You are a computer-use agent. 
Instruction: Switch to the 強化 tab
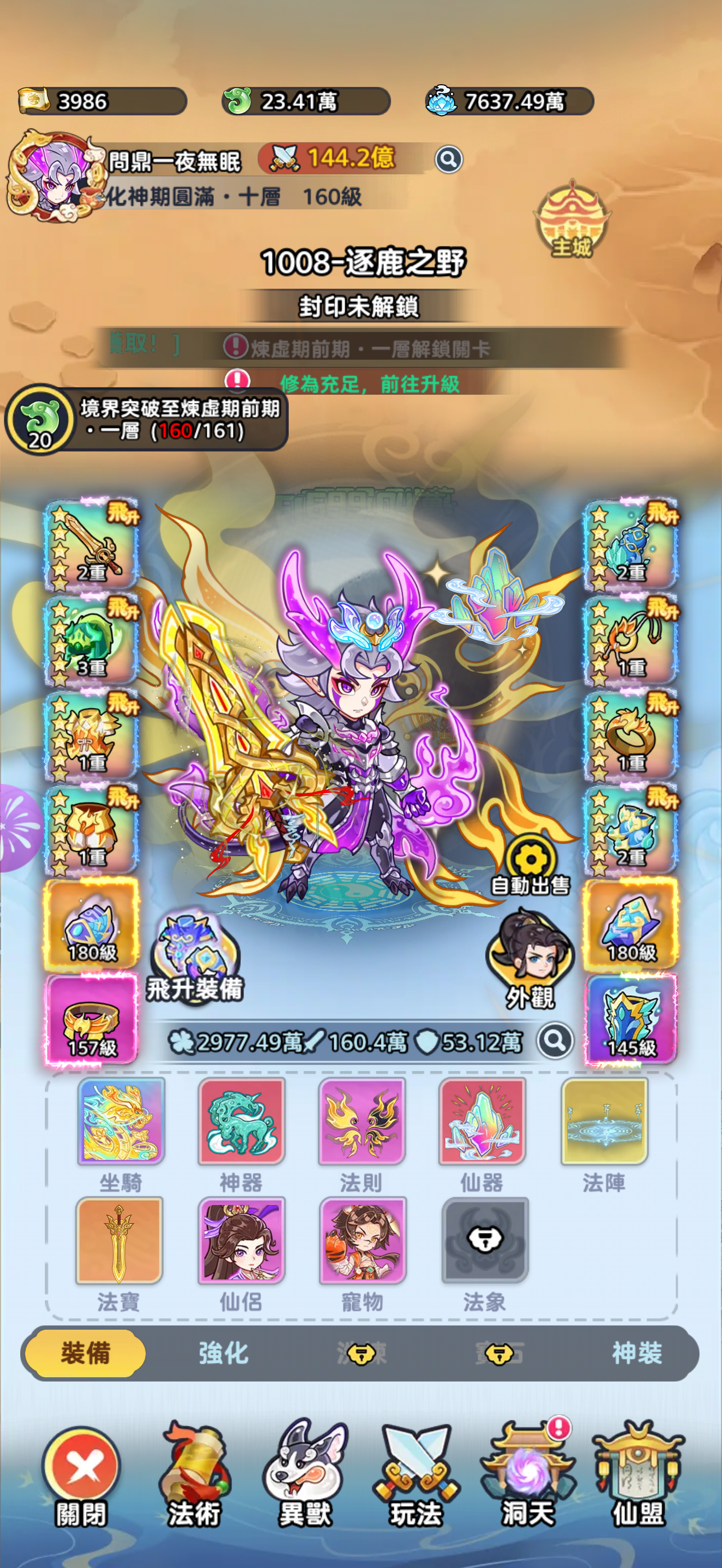[x=223, y=1353]
